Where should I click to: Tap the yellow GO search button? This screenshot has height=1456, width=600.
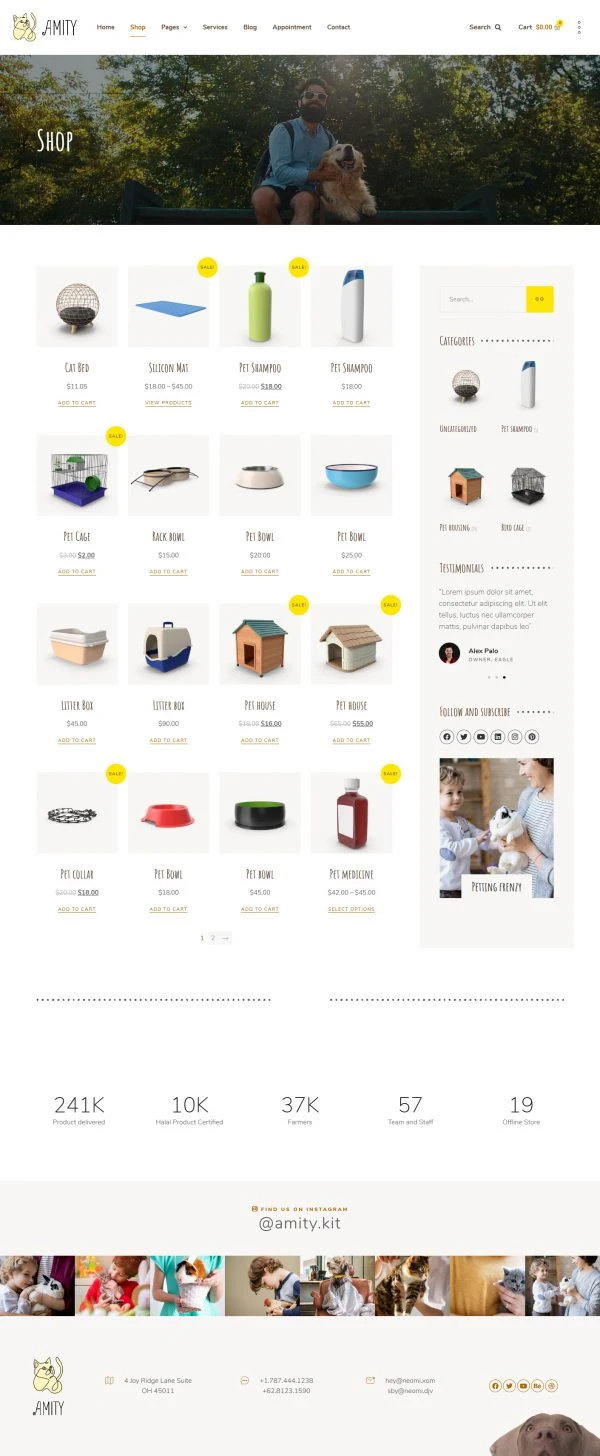(539, 299)
